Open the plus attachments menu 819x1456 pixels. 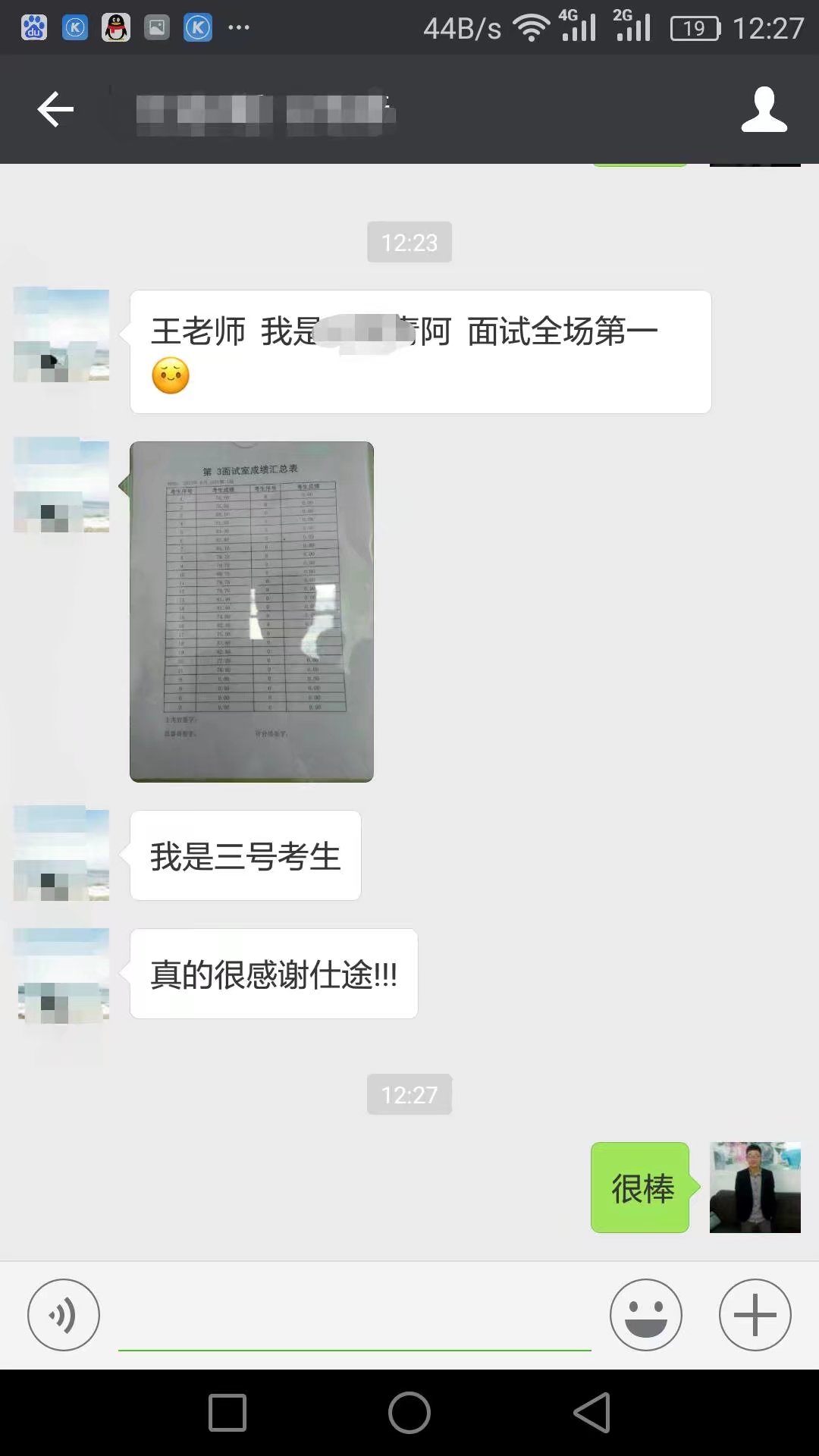coord(755,1315)
